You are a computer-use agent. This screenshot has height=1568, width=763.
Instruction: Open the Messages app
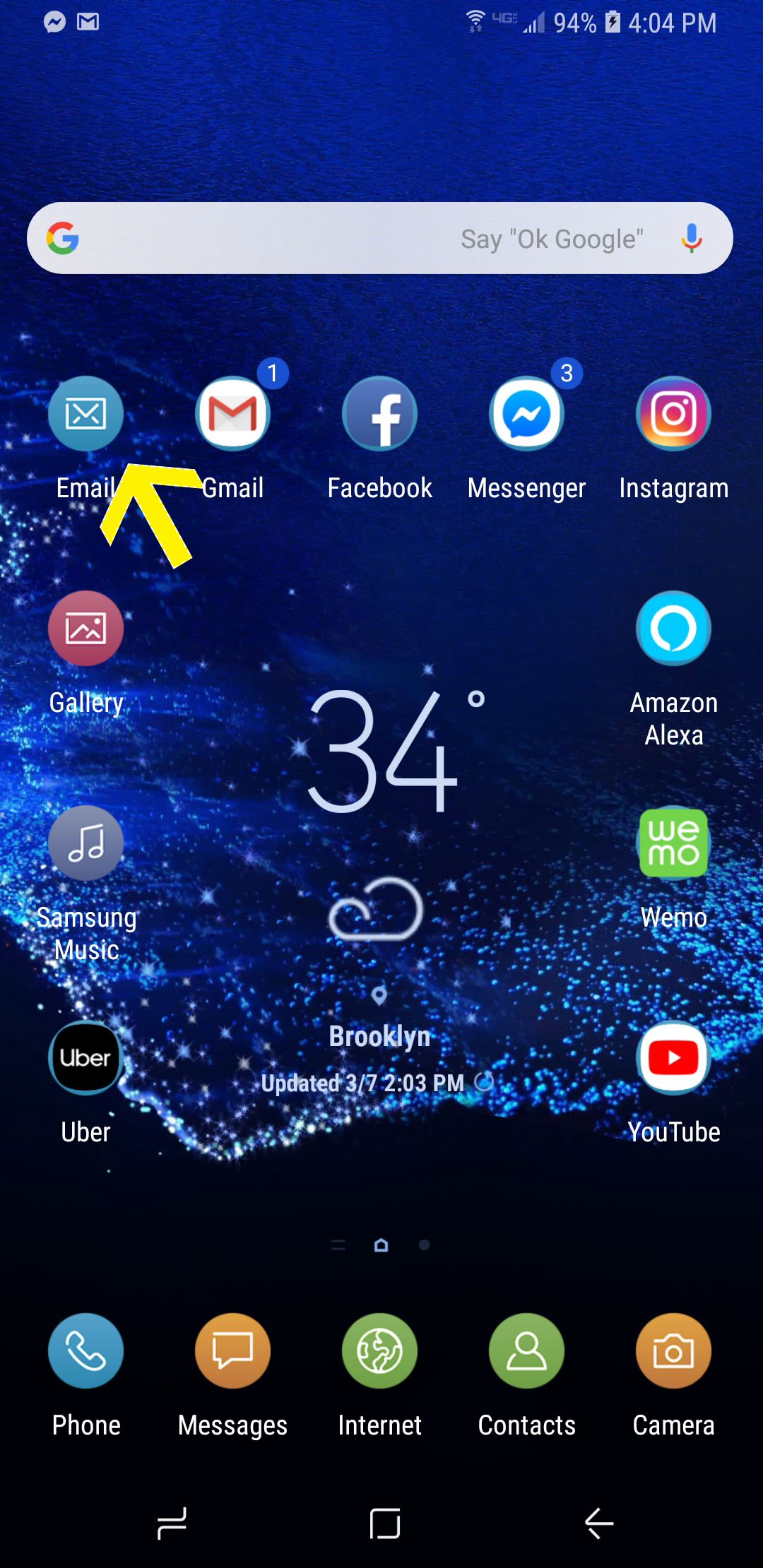click(232, 1350)
